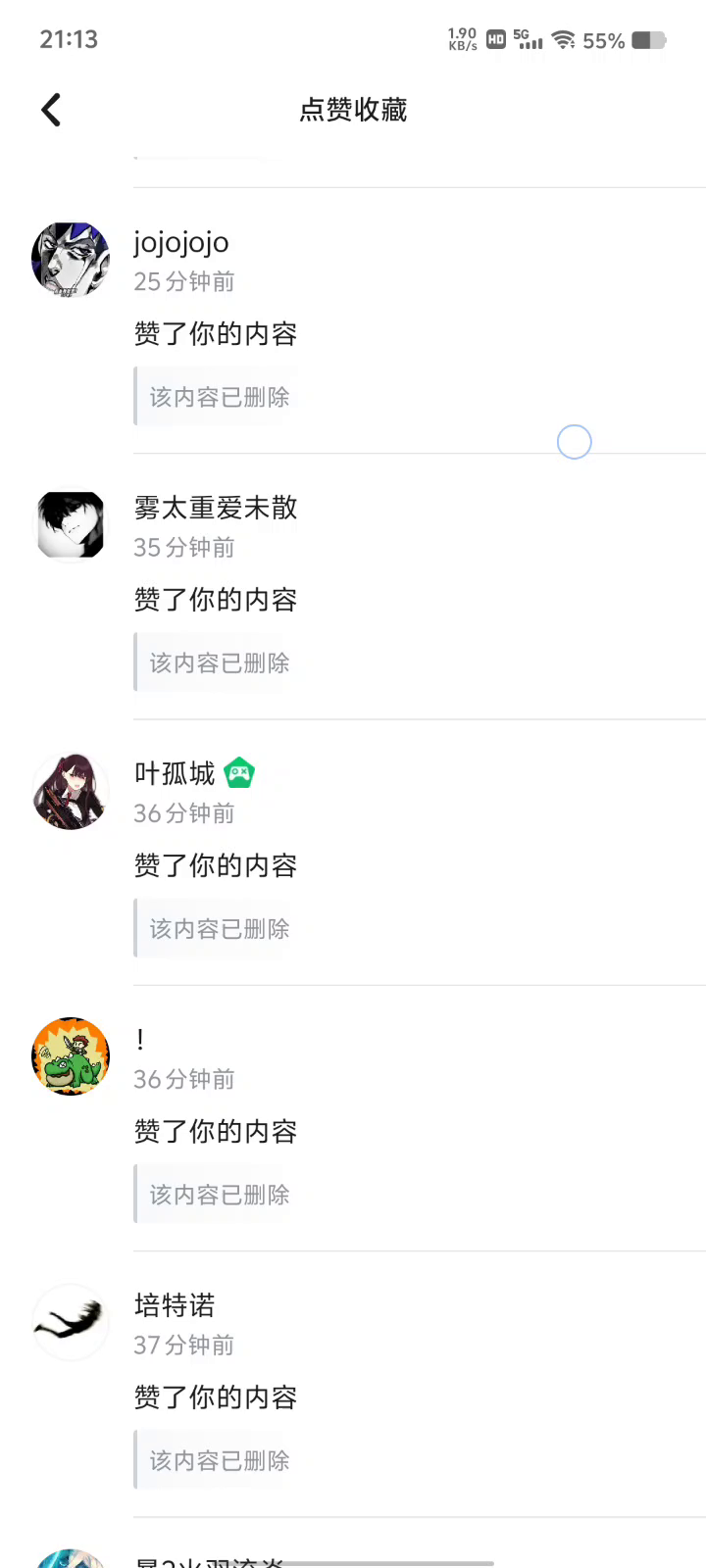Open deleted content liked by jojojojo
The width and height of the screenshot is (706, 1568).
[x=219, y=397]
